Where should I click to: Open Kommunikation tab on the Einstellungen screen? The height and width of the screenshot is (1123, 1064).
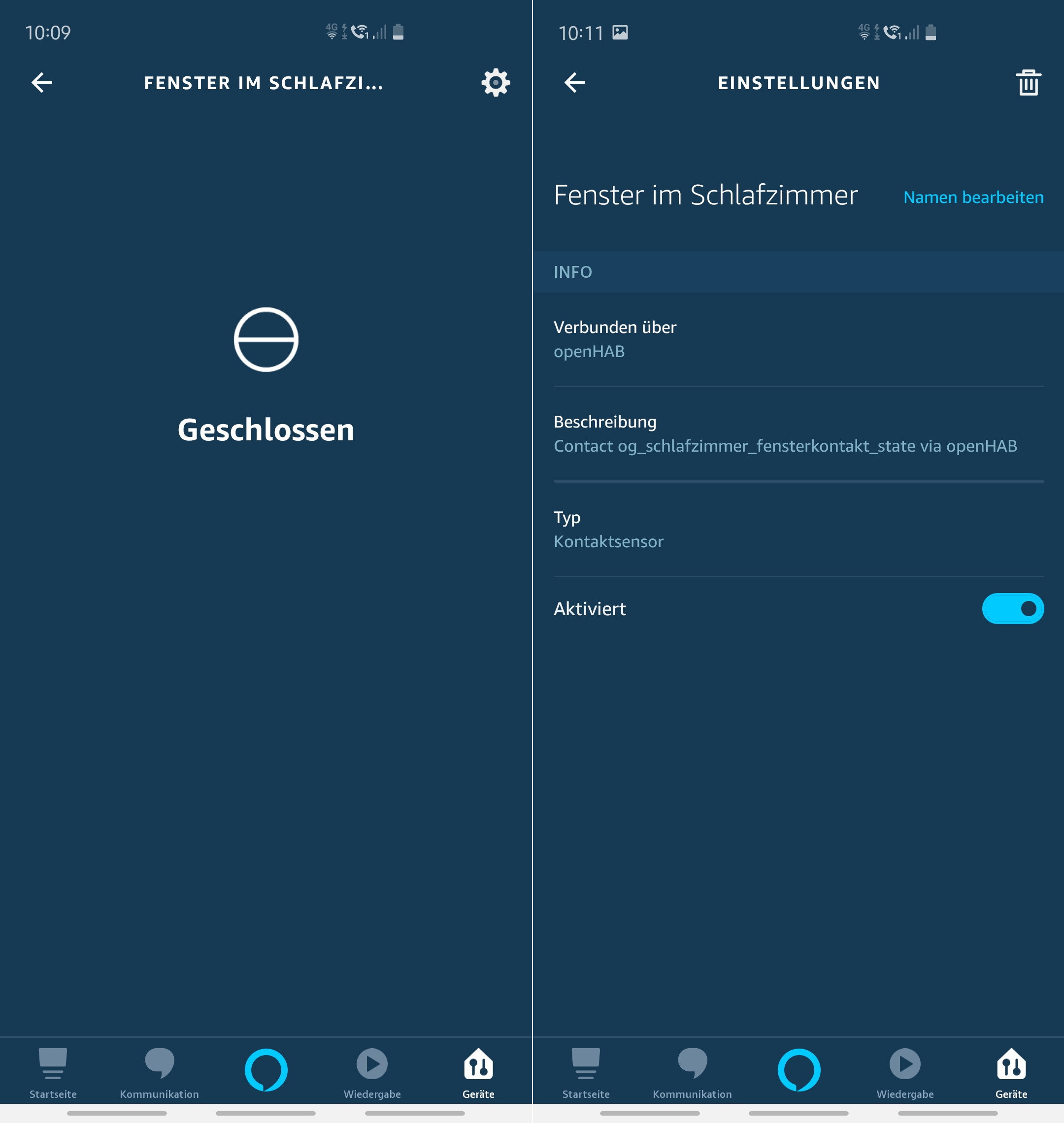pos(692,1073)
